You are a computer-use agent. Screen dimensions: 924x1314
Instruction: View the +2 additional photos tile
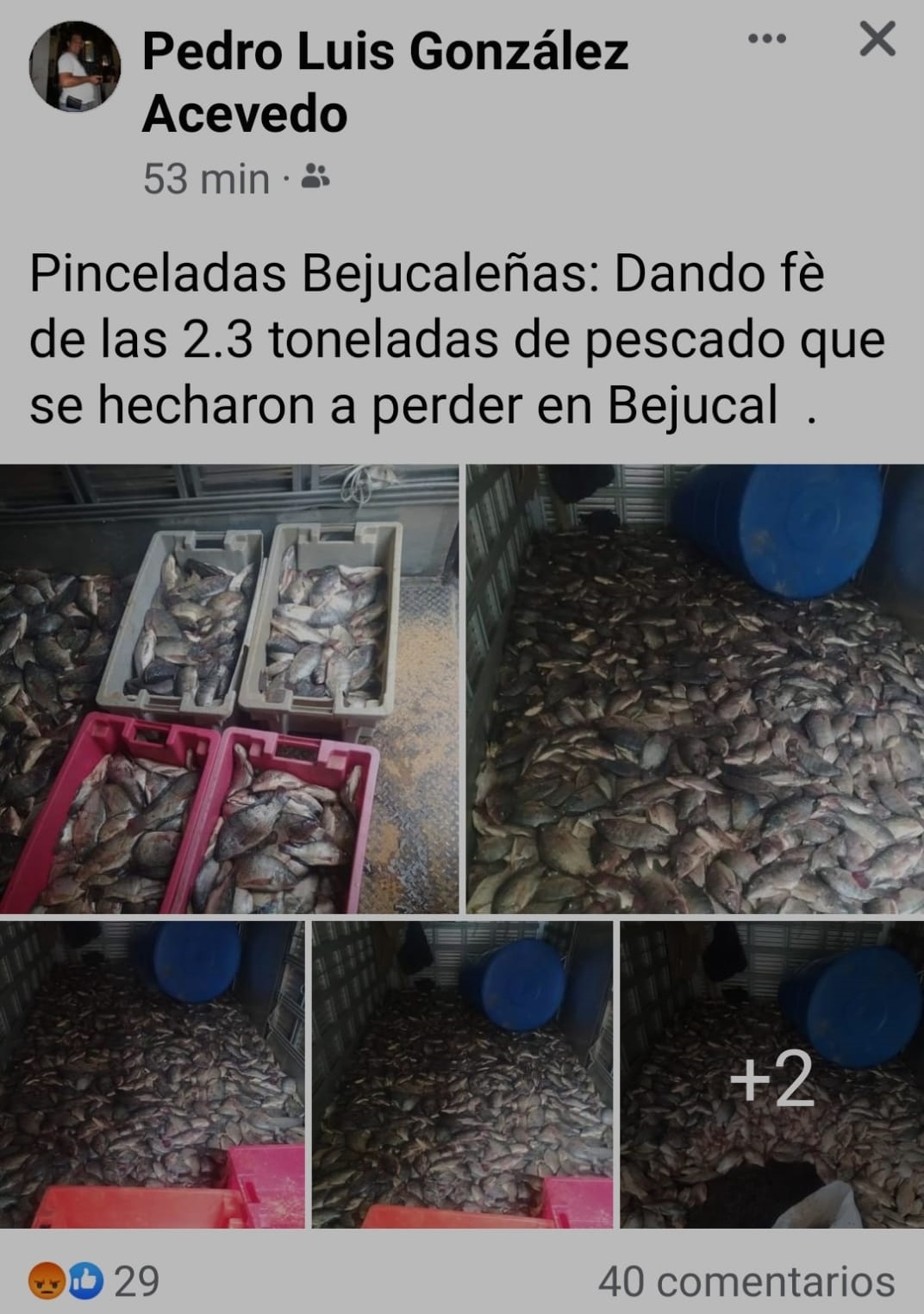[x=771, y=1075]
